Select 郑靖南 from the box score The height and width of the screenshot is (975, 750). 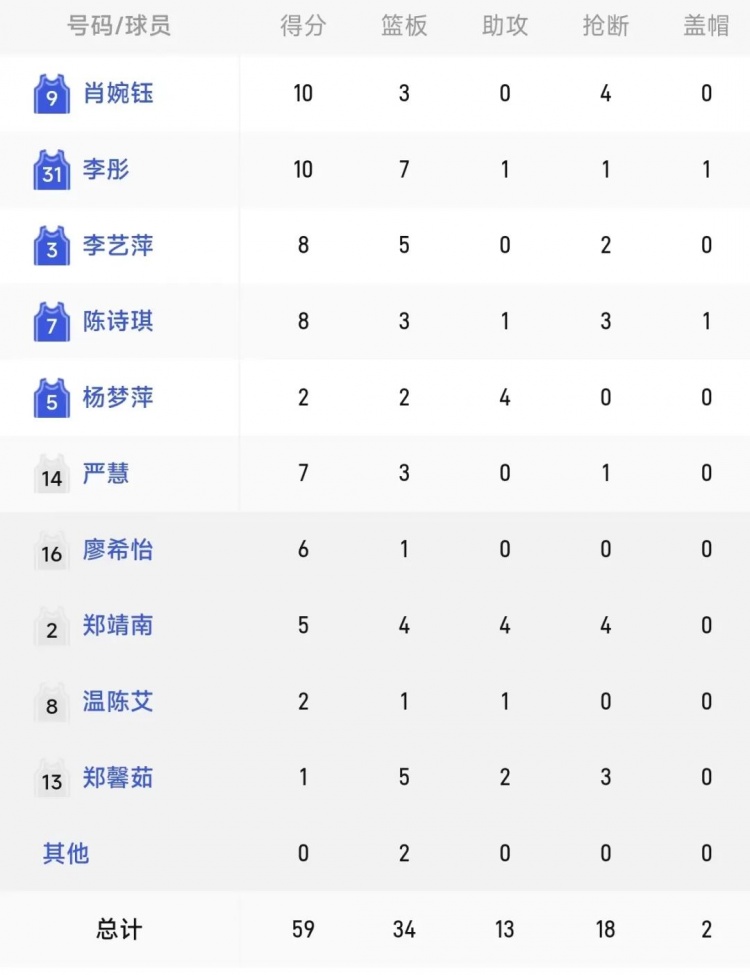pyautogui.click(x=117, y=626)
